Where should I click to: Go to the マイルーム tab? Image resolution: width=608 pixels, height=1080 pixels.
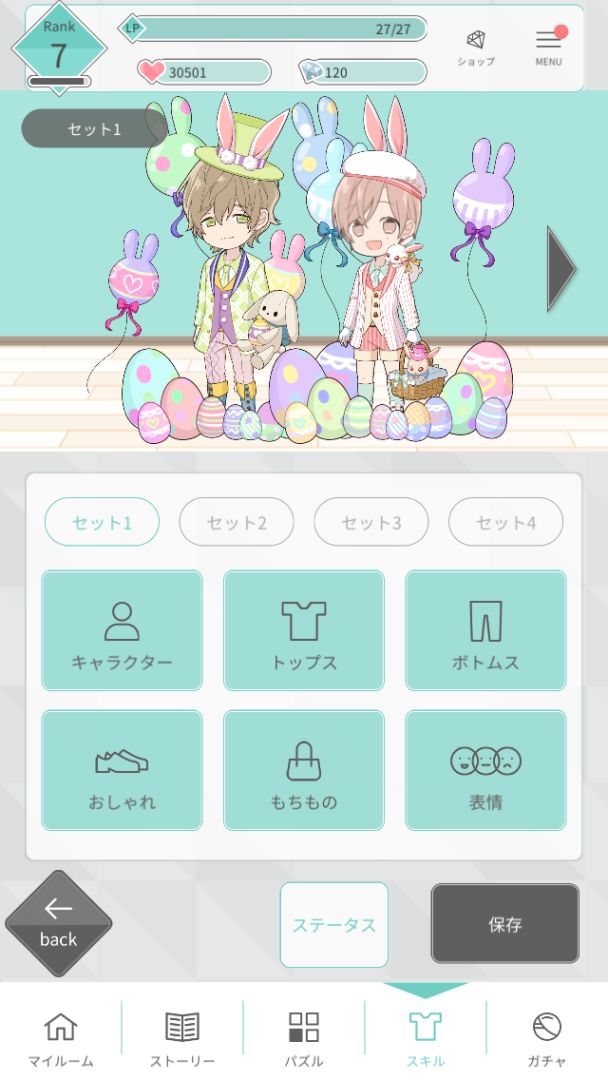61,1038
